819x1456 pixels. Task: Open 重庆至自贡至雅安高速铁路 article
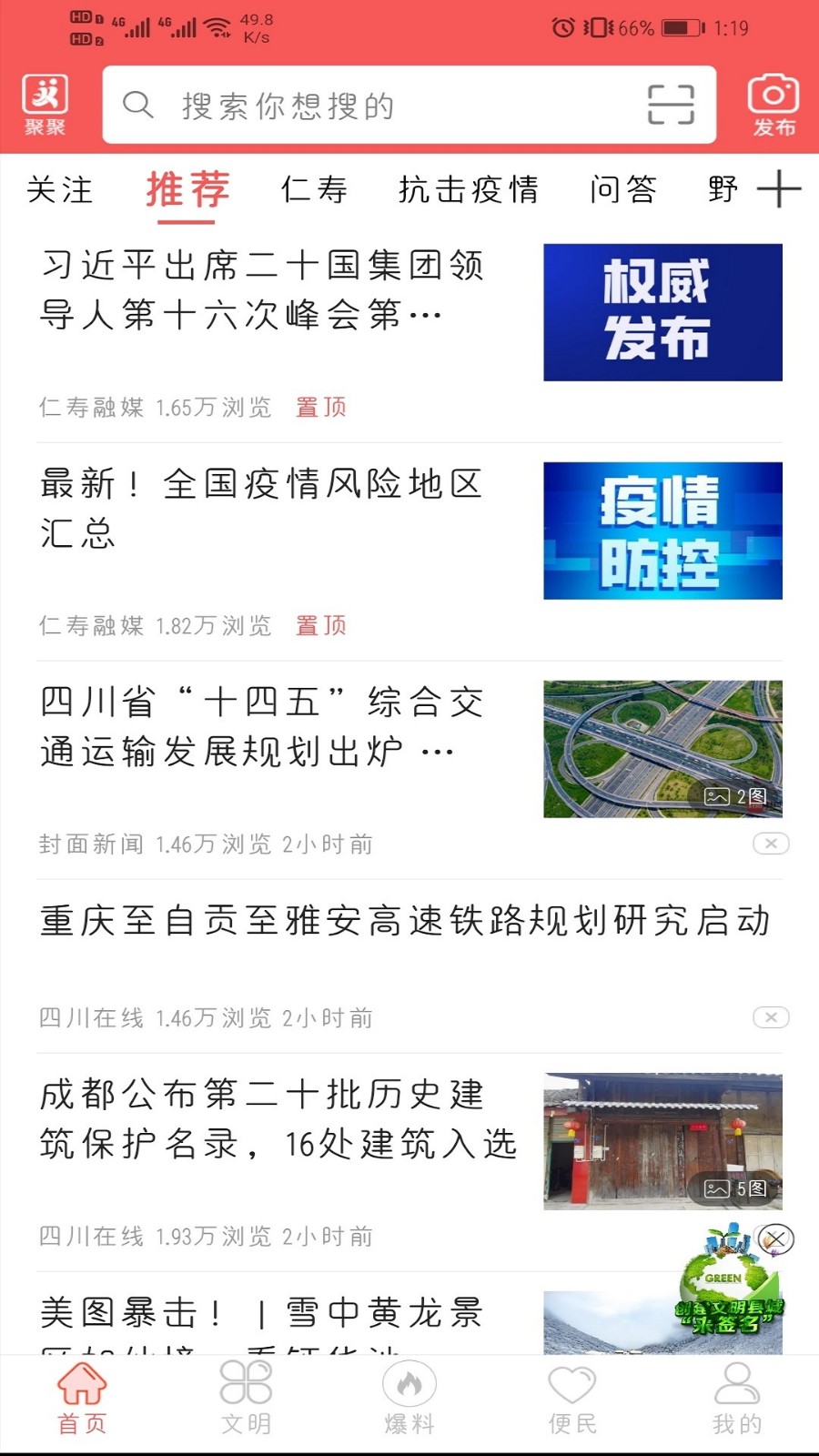point(406,921)
